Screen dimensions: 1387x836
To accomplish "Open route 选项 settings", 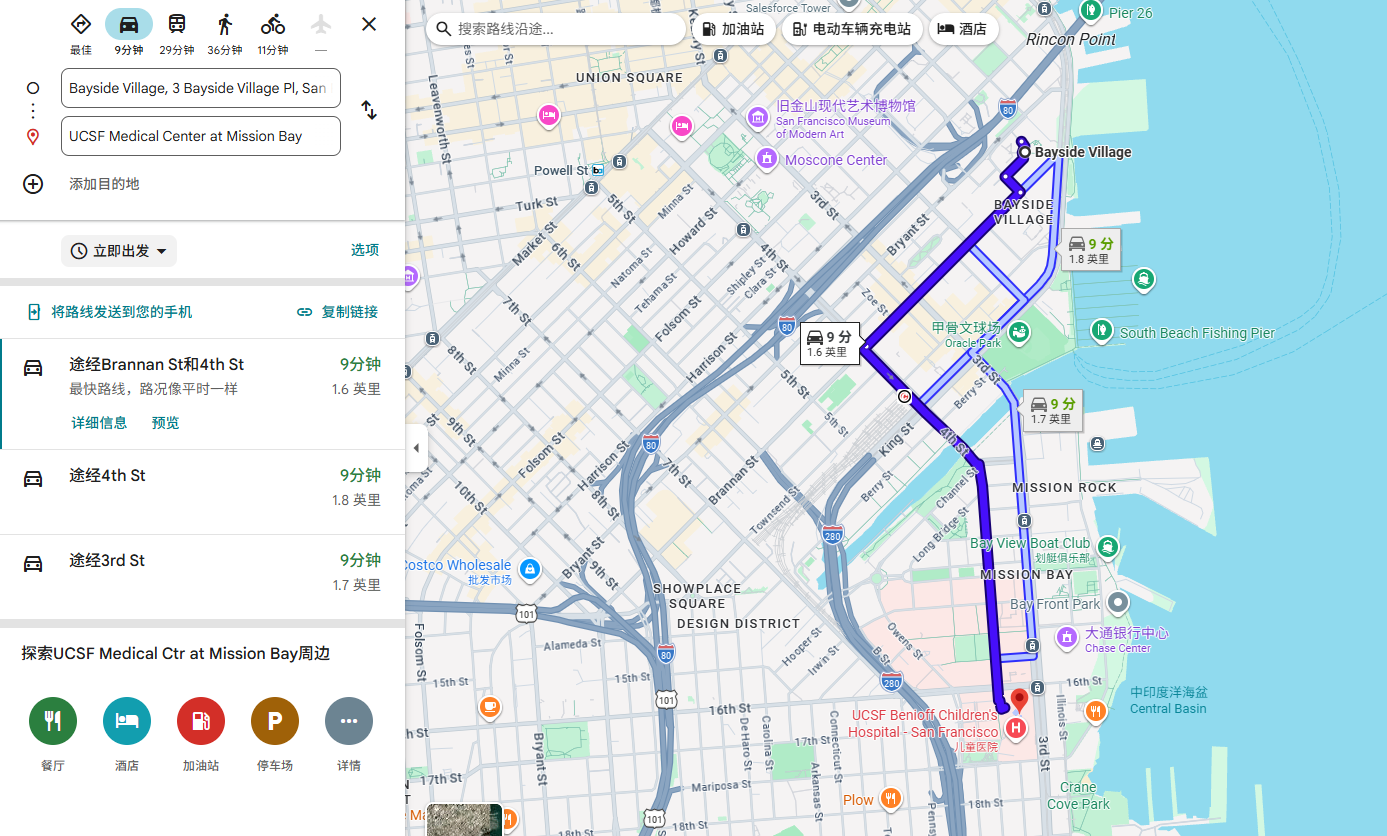I will (365, 250).
